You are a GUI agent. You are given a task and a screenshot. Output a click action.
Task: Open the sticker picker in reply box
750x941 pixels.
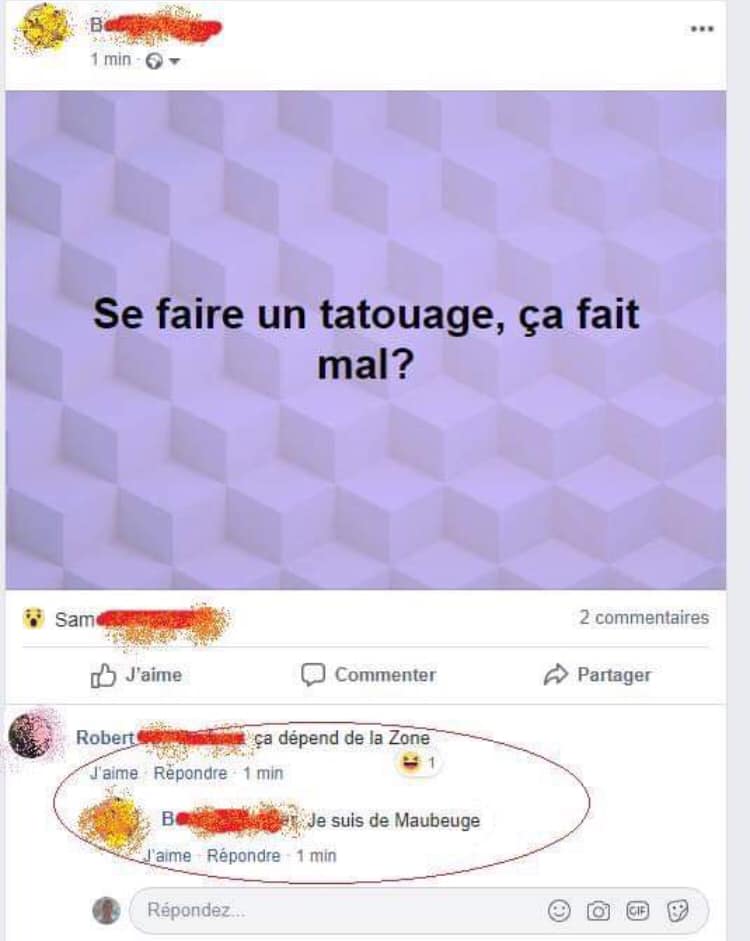pyautogui.click(x=678, y=911)
